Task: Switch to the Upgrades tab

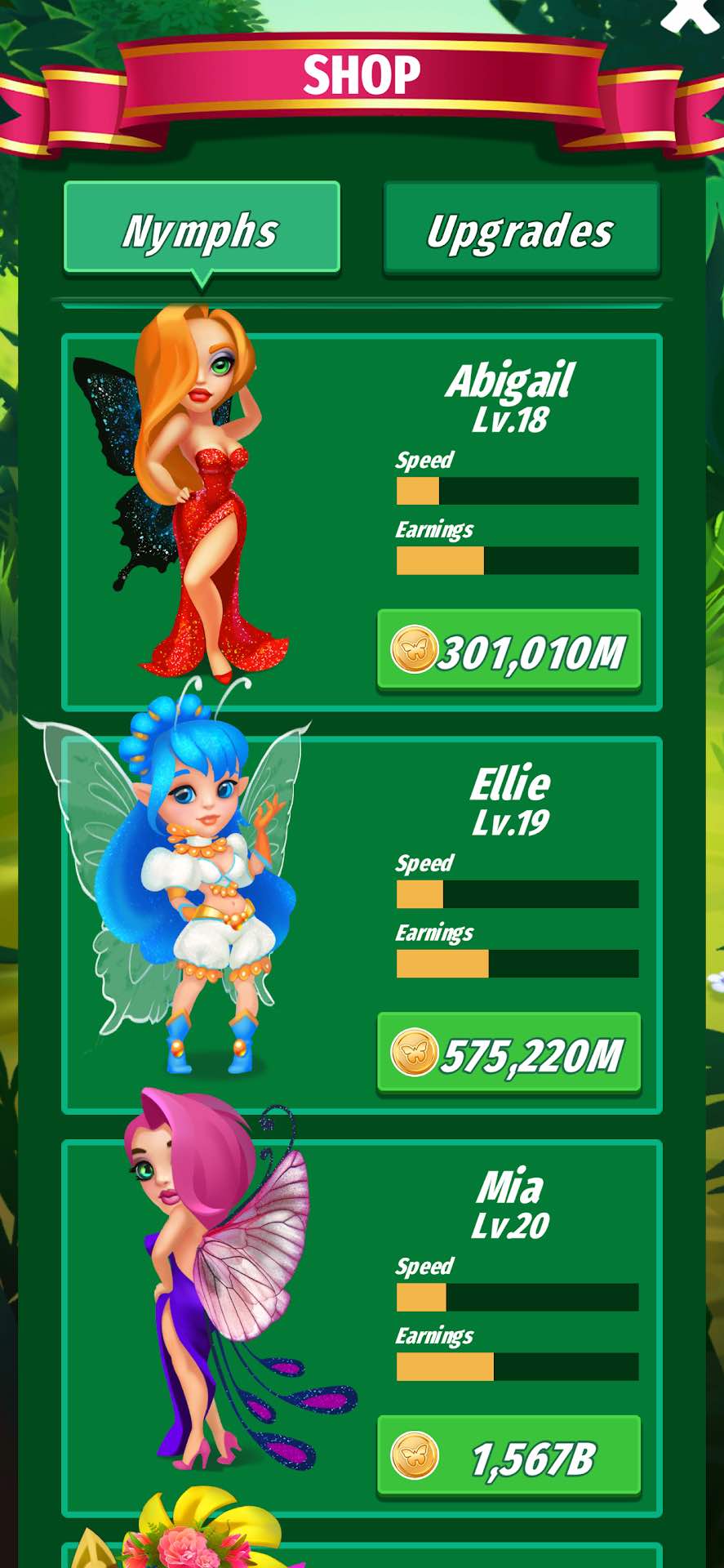Action: click(x=521, y=228)
